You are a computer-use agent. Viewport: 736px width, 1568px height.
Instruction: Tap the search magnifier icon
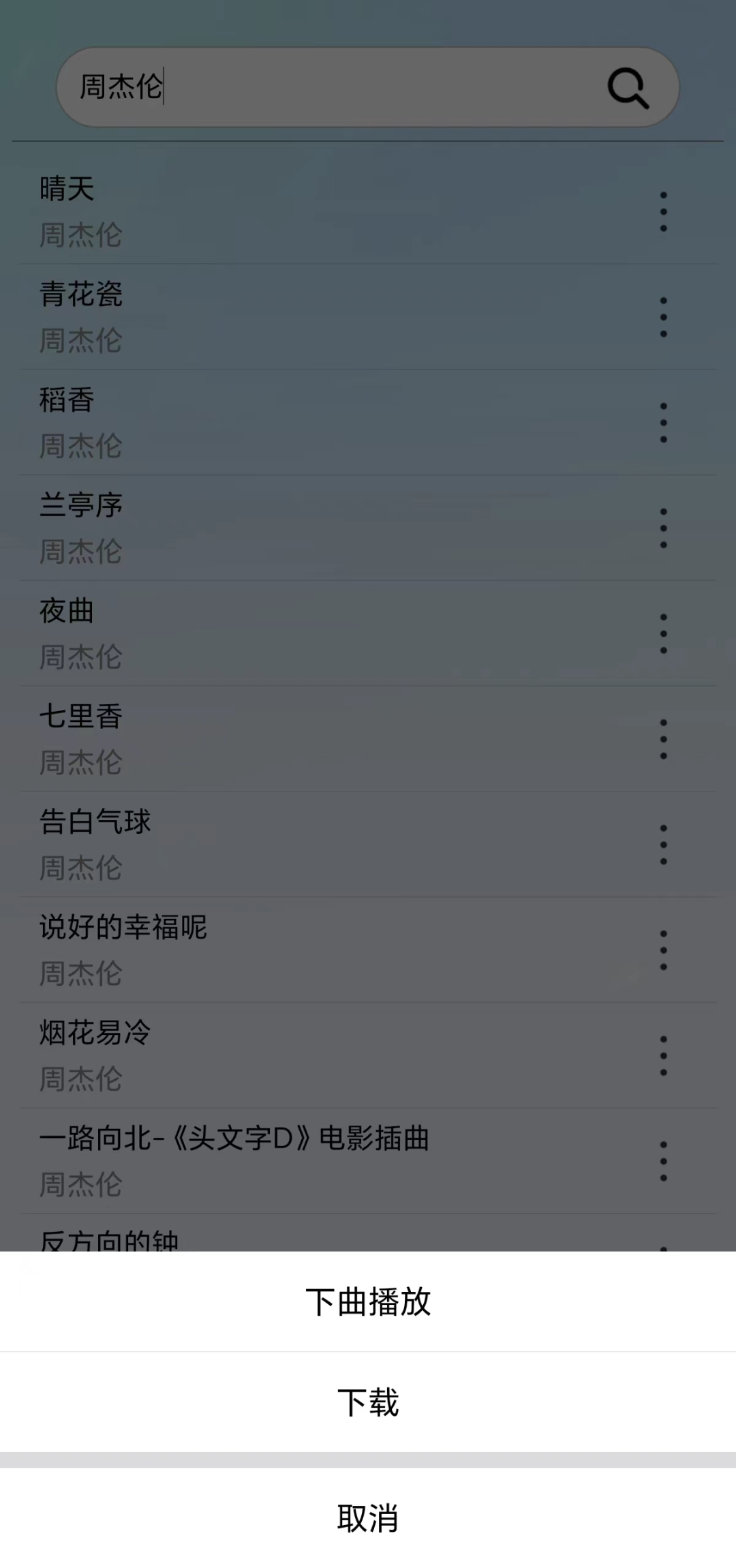[x=628, y=88]
